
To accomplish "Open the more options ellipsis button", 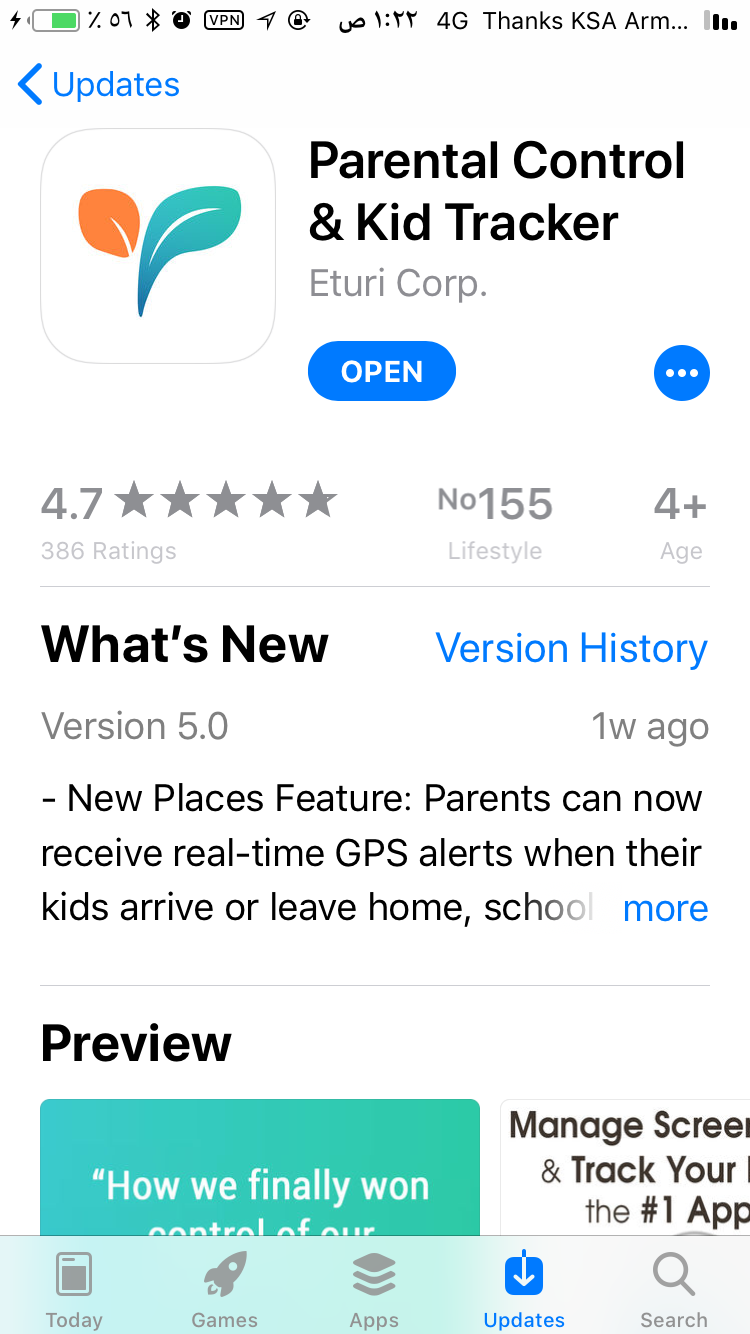I will [x=681, y=373].
